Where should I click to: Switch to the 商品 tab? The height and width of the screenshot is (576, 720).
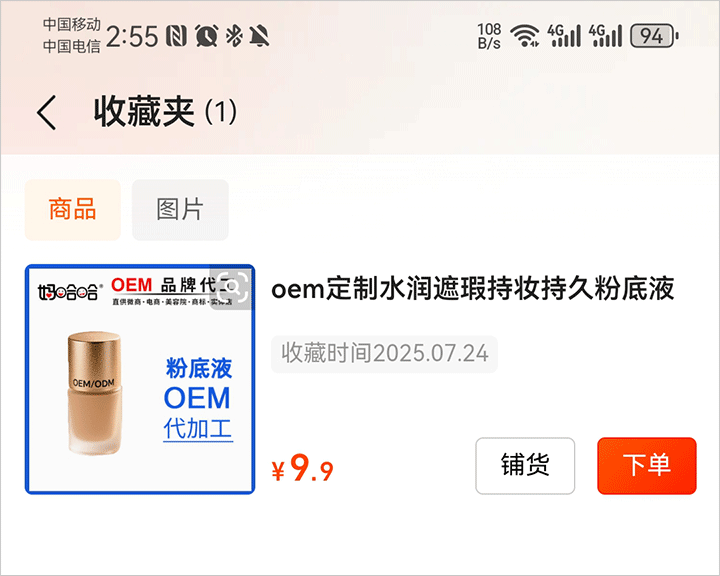click(x=73, y=210)
